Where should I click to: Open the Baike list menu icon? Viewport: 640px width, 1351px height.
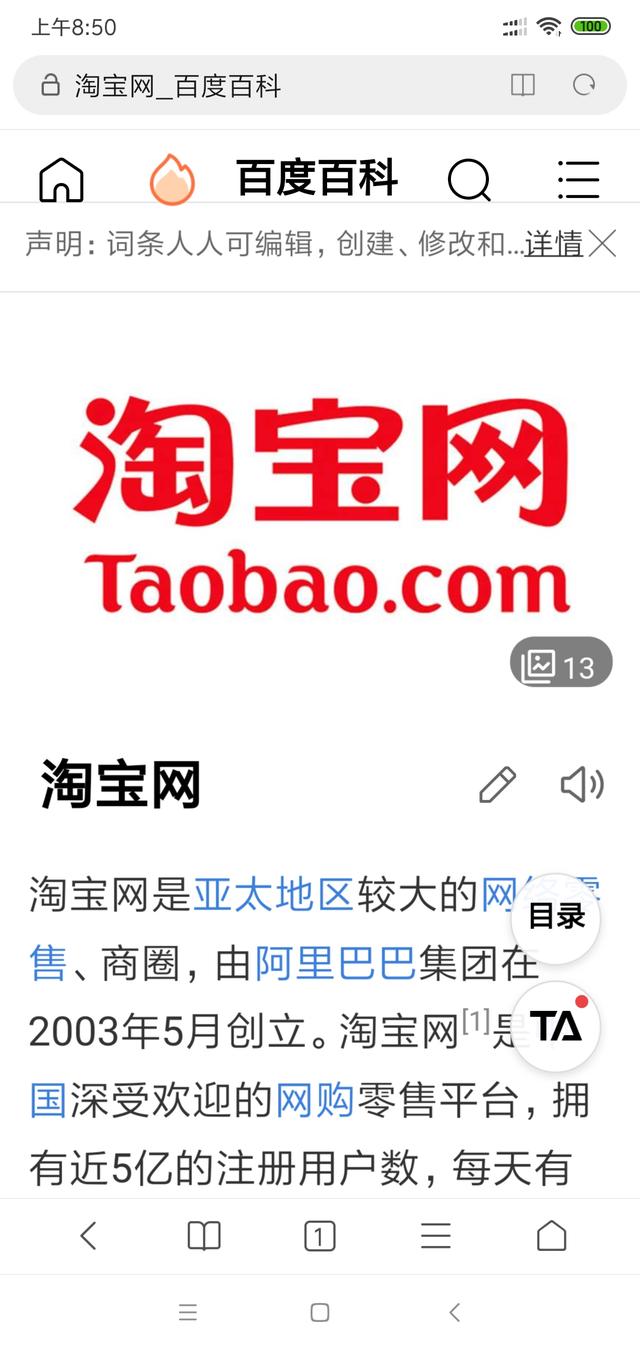coord(578,180)
